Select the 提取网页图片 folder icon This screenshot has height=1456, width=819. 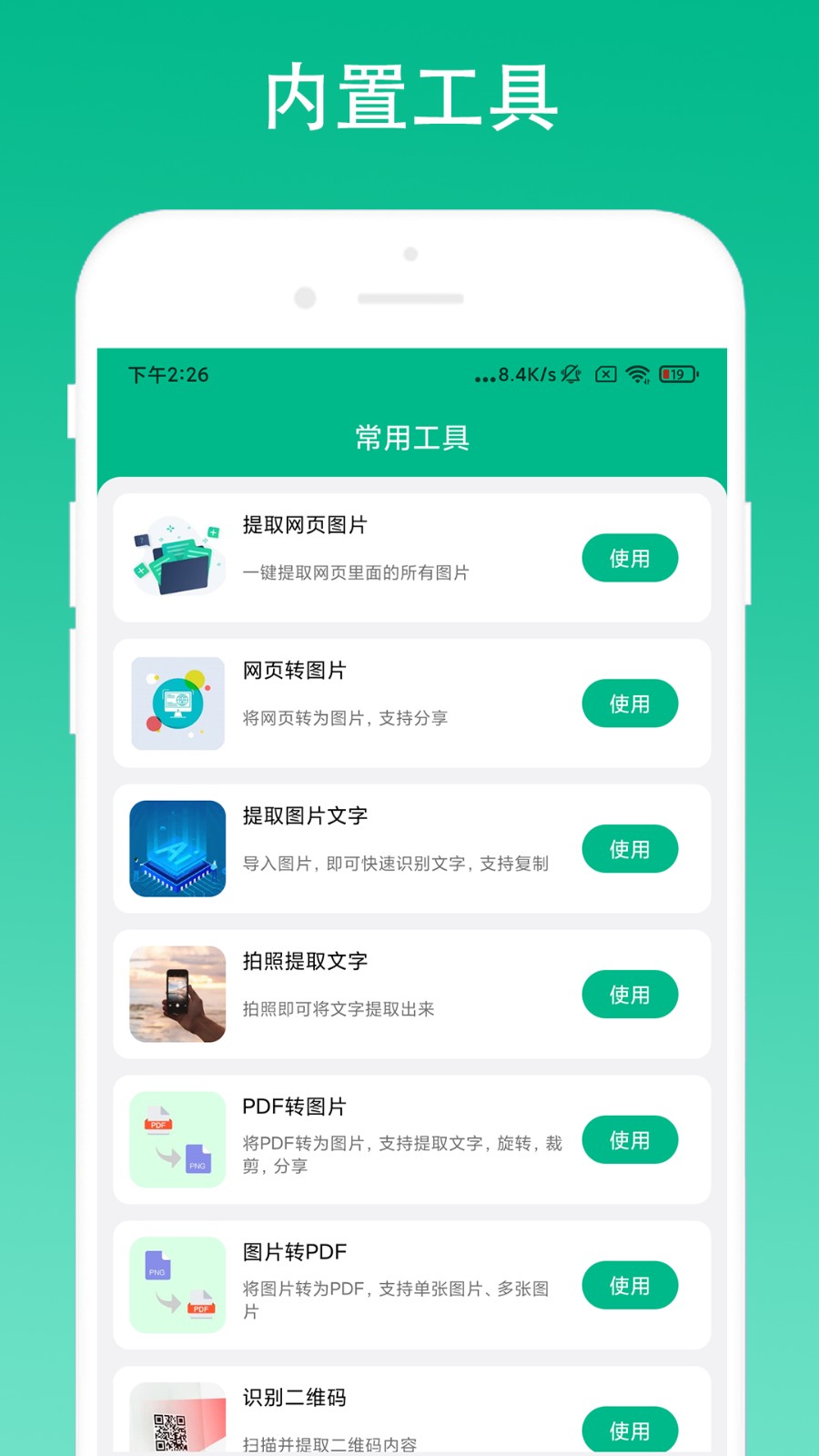[x=177, y=556]
